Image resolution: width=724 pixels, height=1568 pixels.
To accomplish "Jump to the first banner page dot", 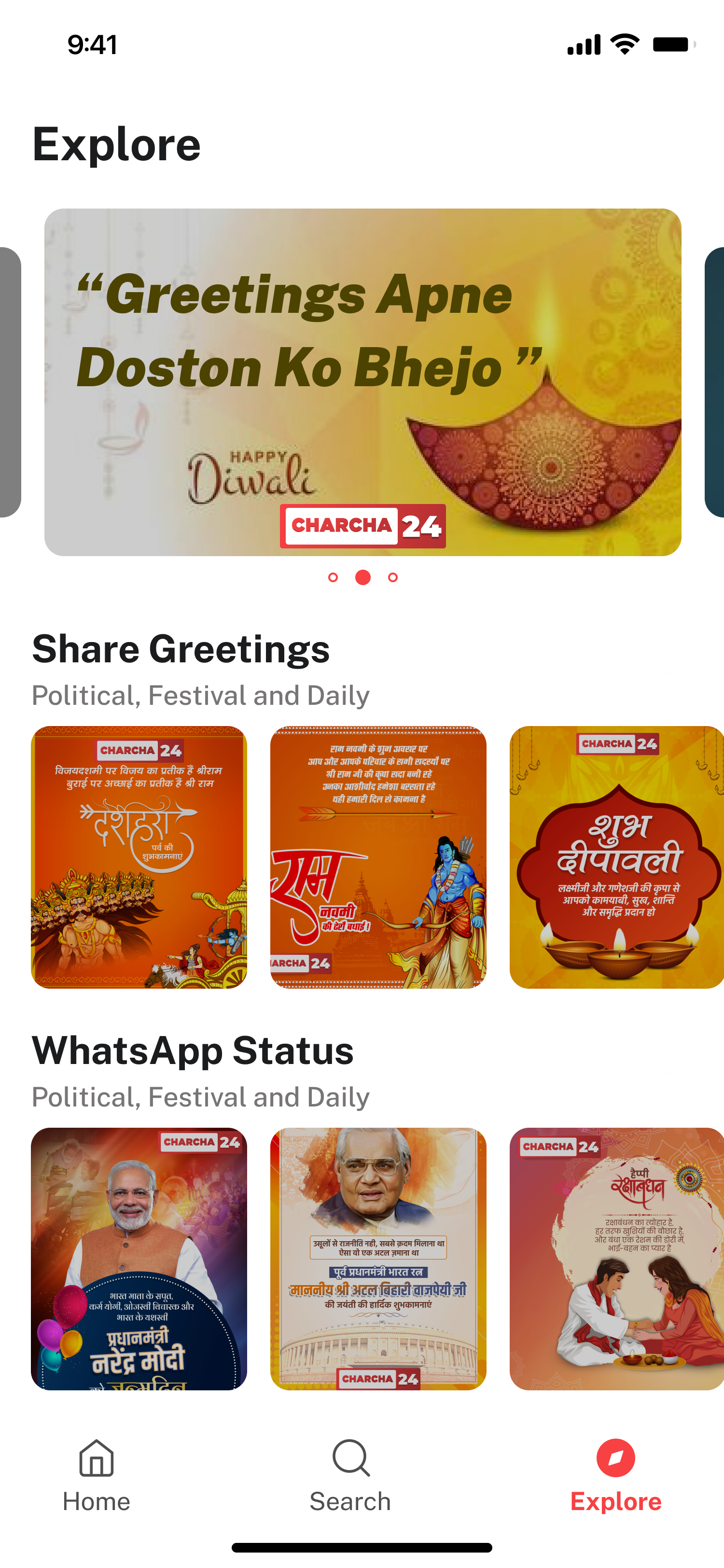I will tap(333, 577).
